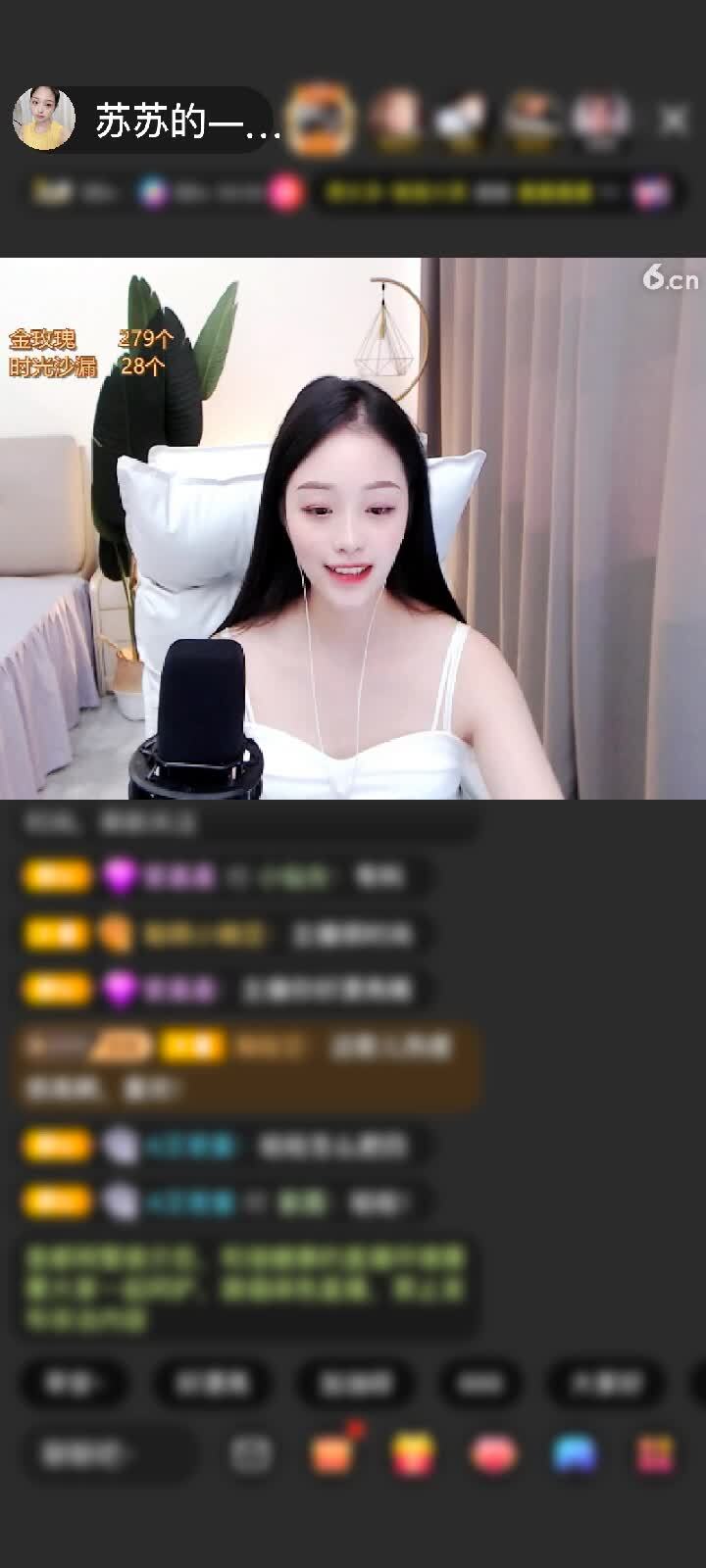
Task: Open the red heart icon in bottom bar
Action: (494, 1454)
